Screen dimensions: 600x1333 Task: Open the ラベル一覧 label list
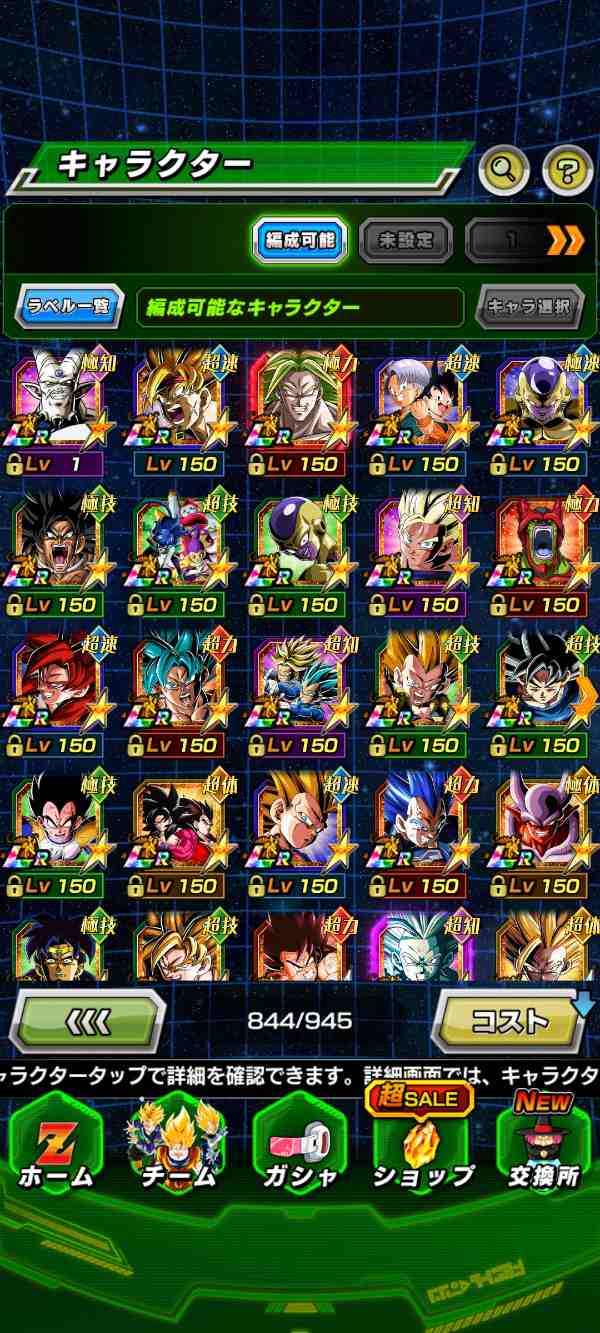pyautogui.click(x=69, y=306)
